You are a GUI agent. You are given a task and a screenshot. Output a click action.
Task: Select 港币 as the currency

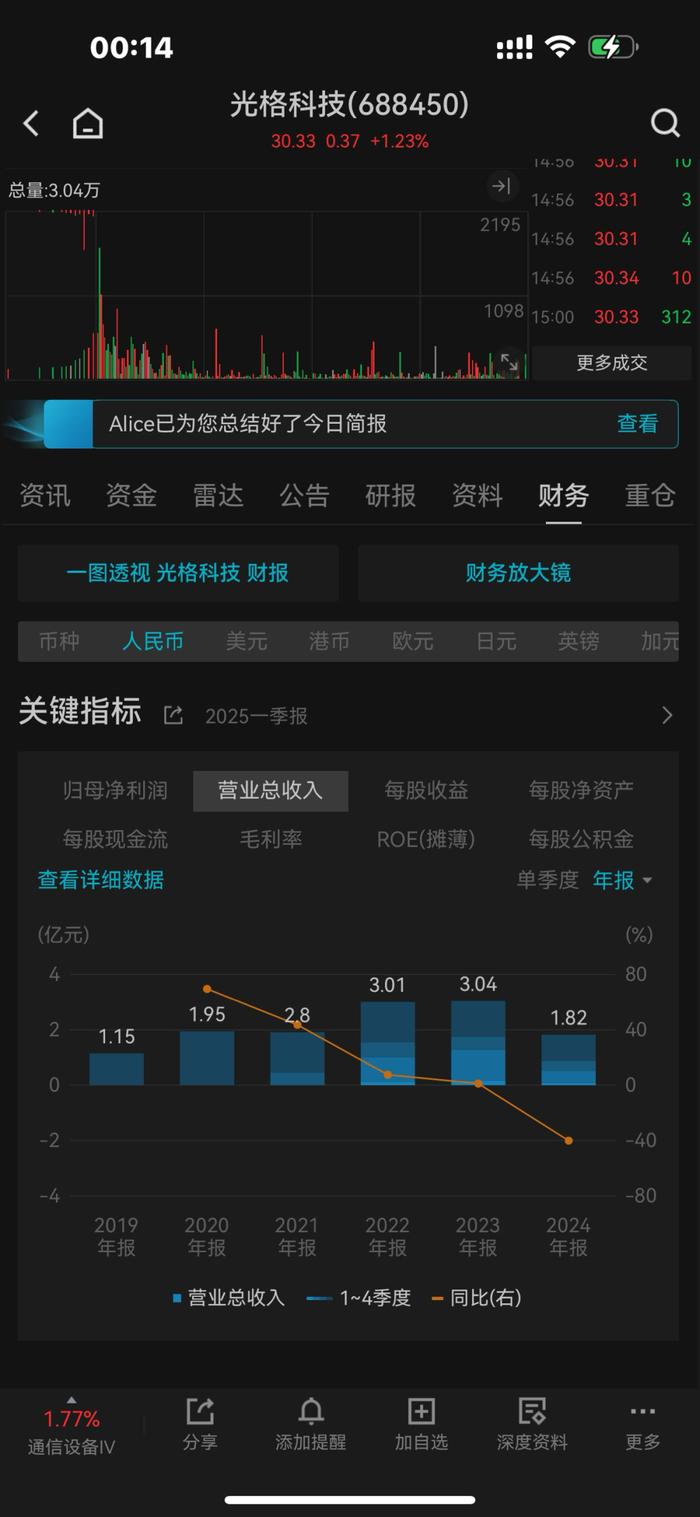(329, 641)
